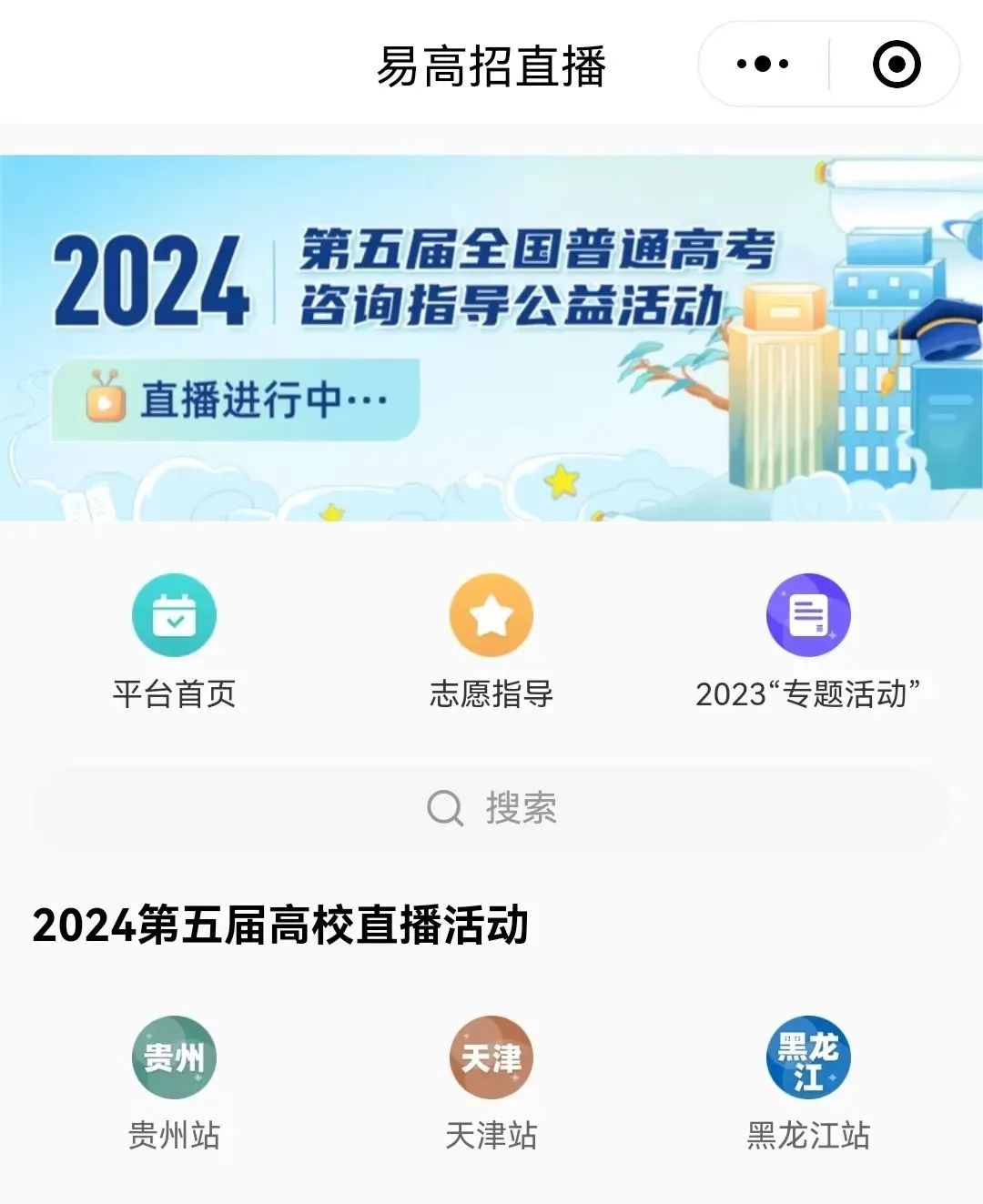The height and width of the screenshot is (1204, 983).
Task: Click the capsule close target button
Action: [896, 62]
